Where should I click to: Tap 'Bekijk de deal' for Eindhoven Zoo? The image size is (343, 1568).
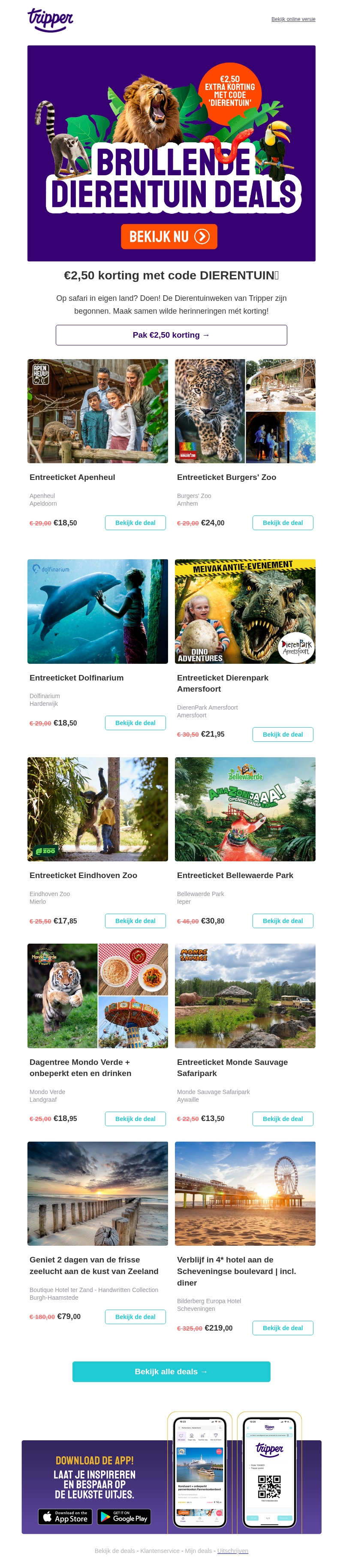point(135,921)
